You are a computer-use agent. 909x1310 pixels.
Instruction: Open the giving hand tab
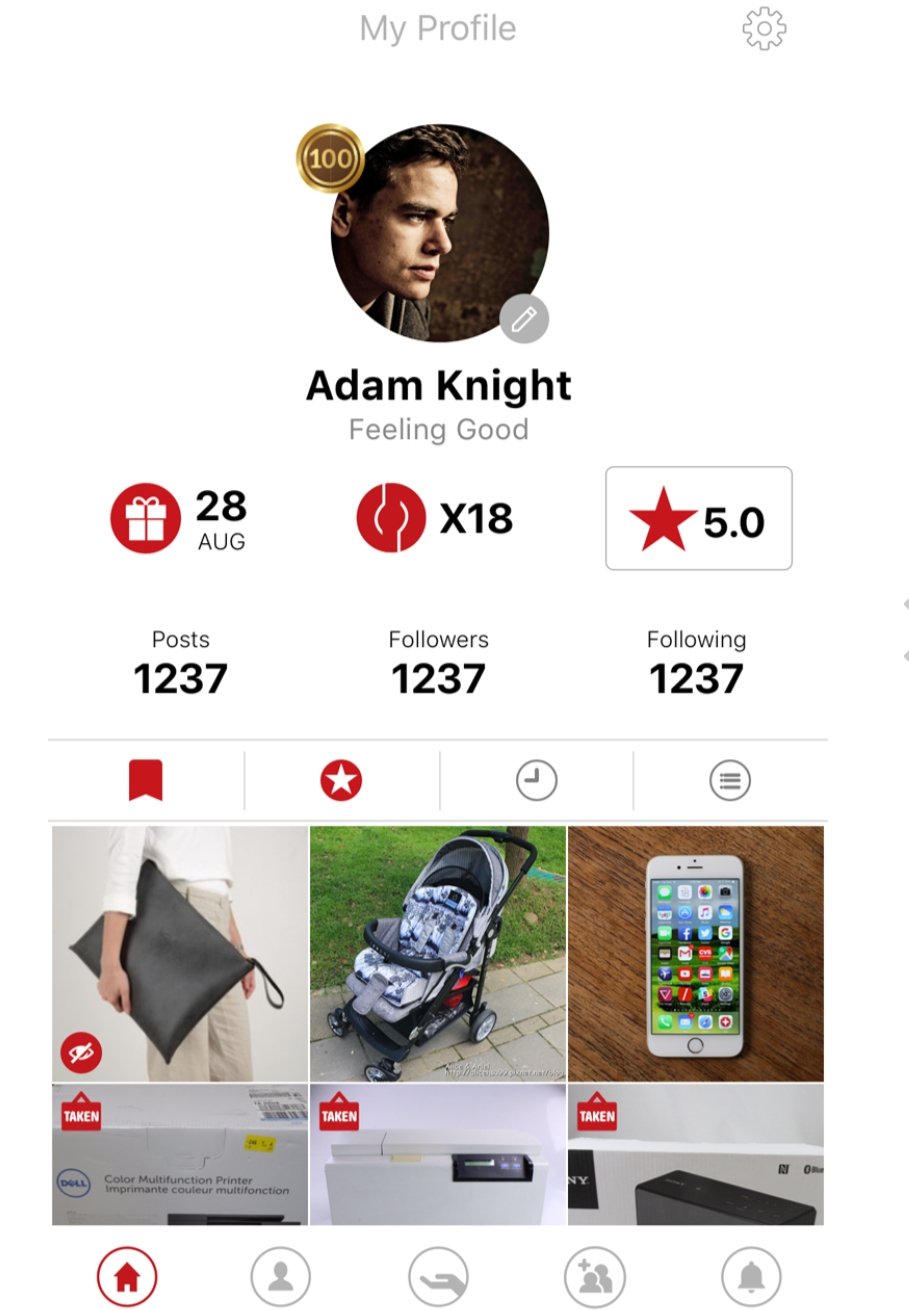pos(438,1277)
